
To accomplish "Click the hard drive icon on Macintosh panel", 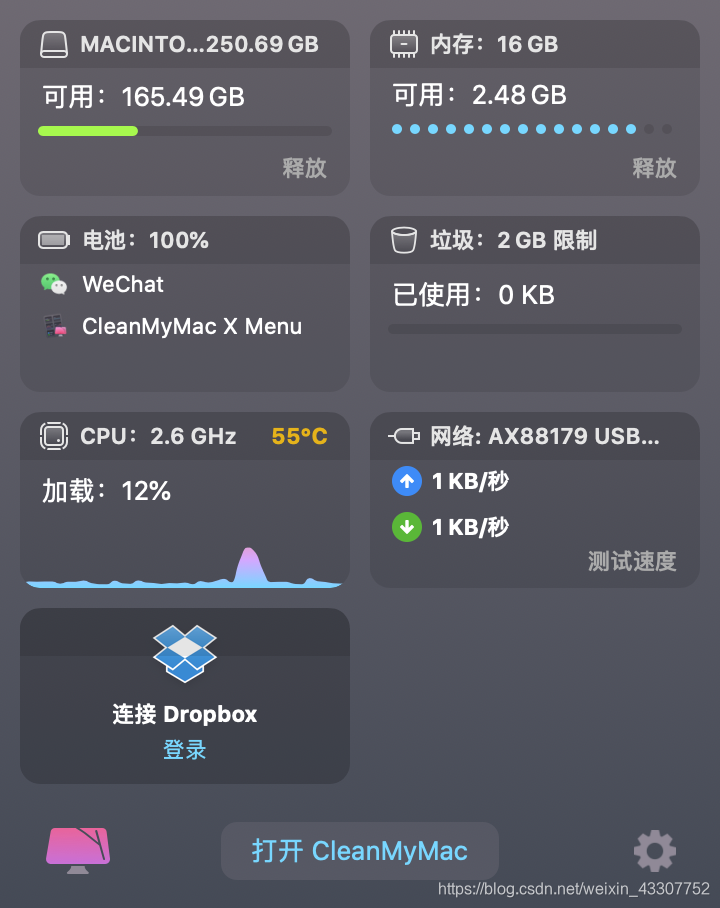I will (55, 44).
